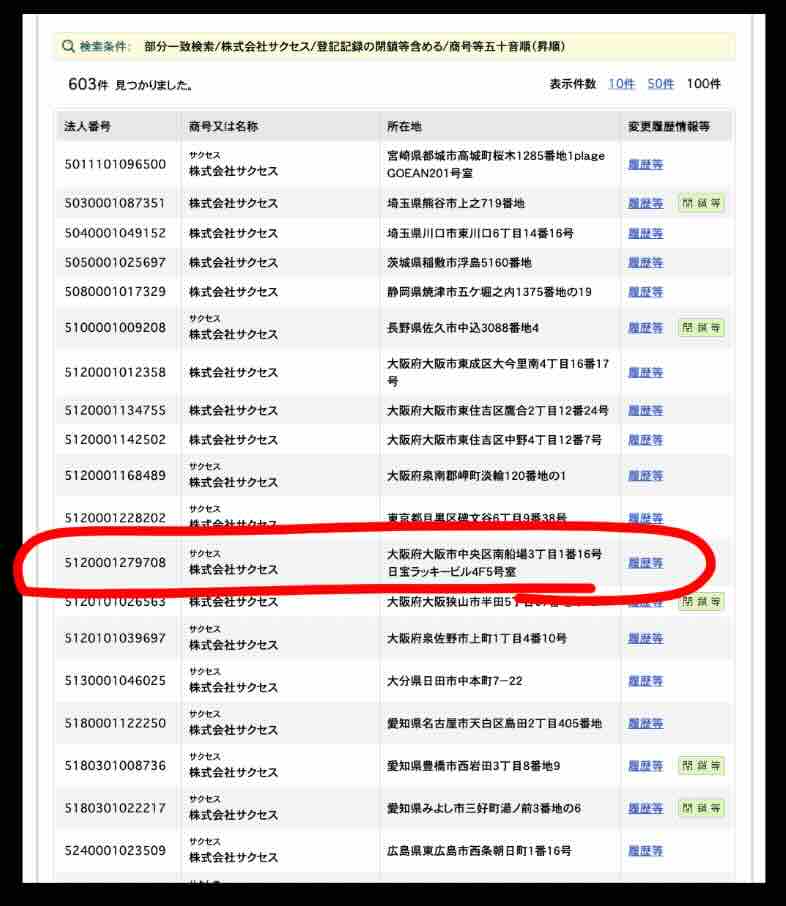Open 履歴等 for 5180301008736
The image size is (786, 906).
645,766
